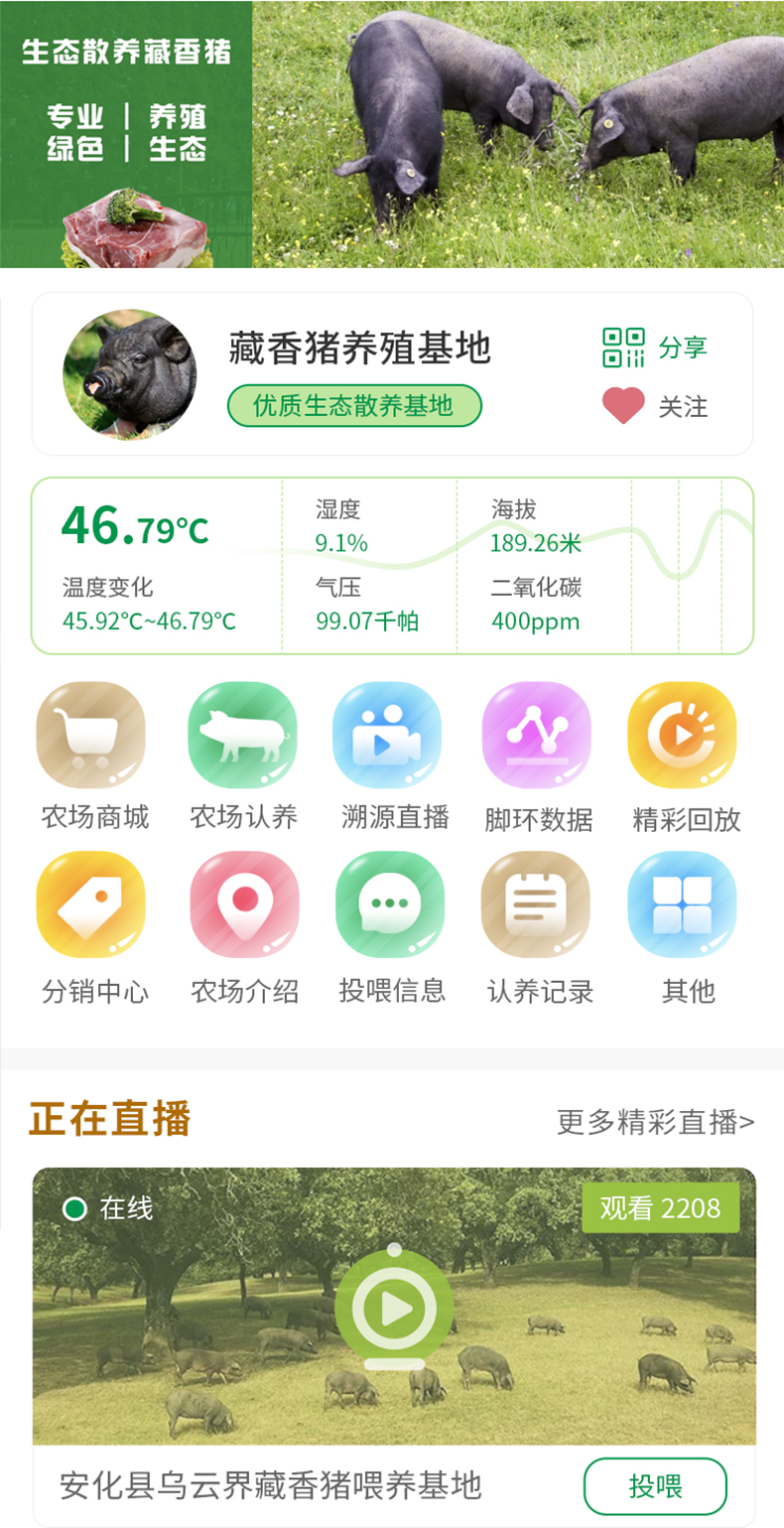Follow the farm with 关注 heart
This screenshot has width=784, height=1528.
point(655,405)
